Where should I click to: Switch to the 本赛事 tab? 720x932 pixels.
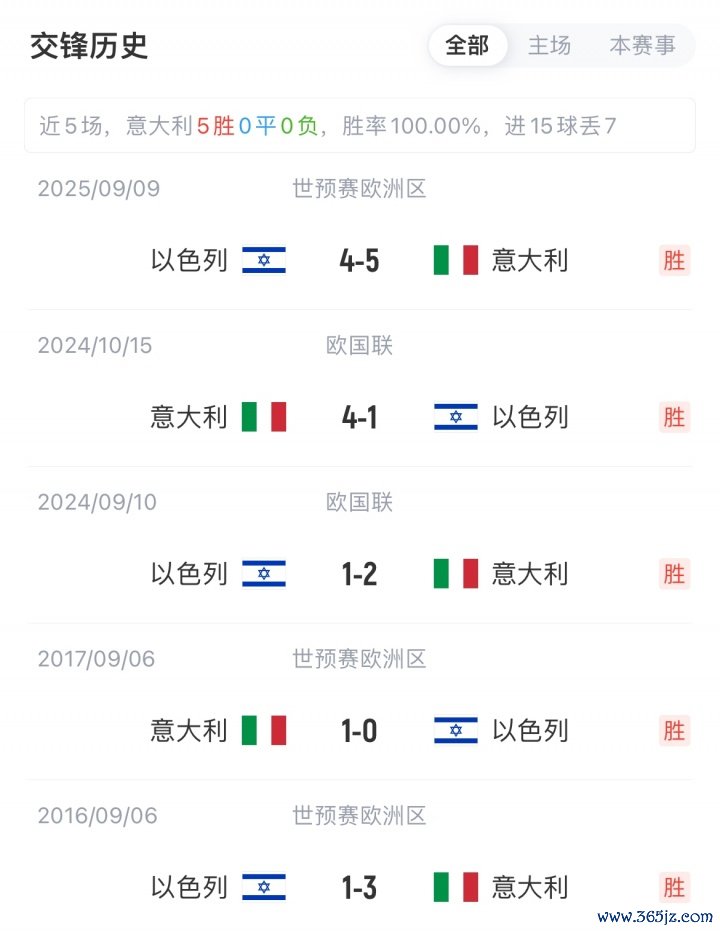coord(642,46)
